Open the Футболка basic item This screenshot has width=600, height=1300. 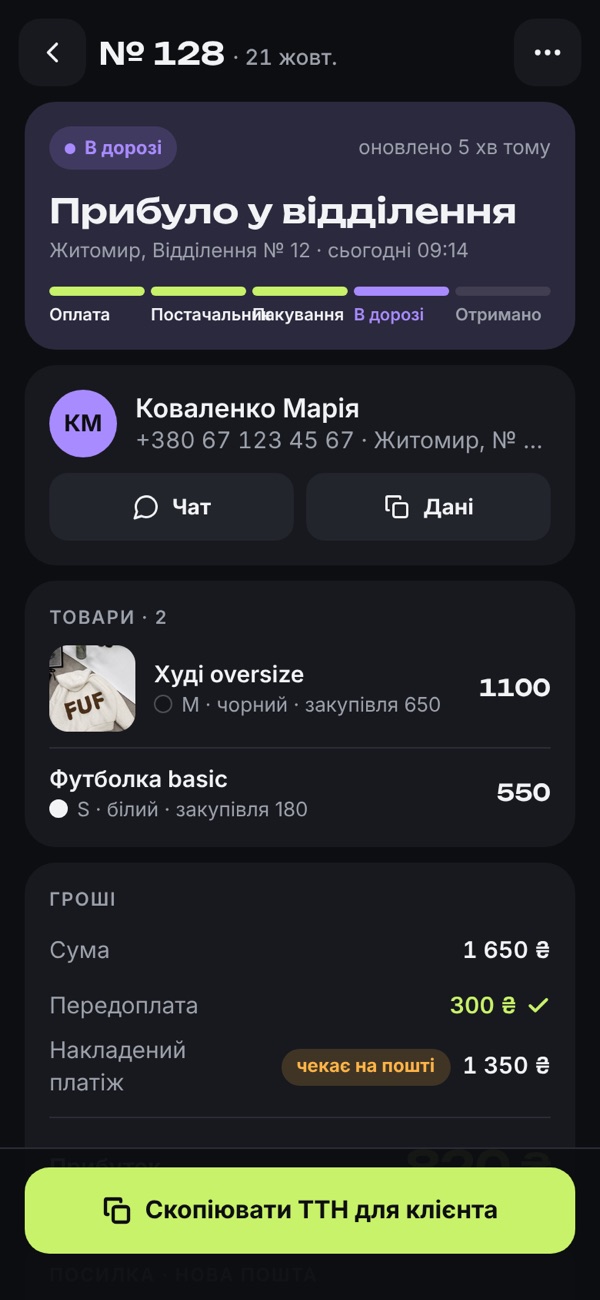click(300, 793)
